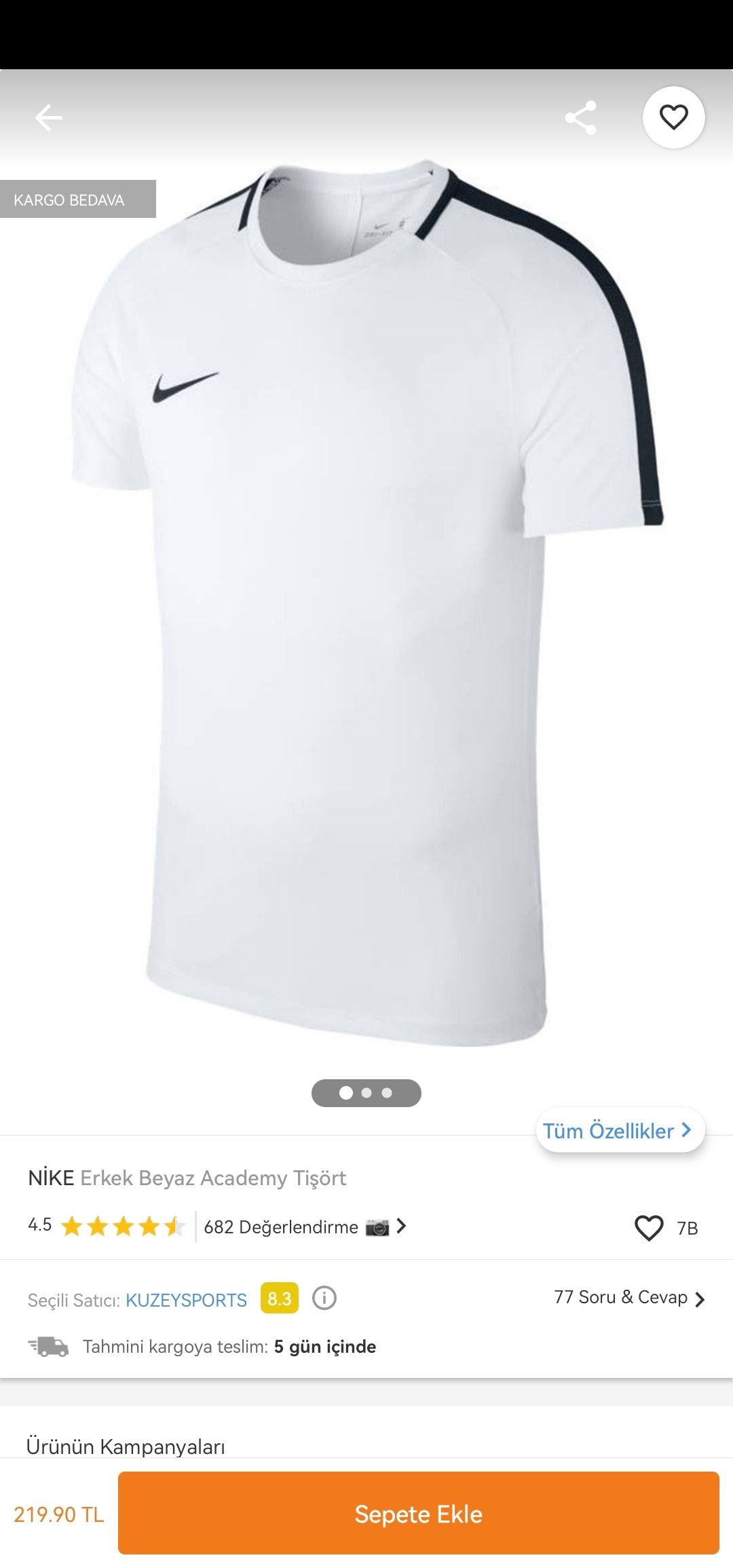Share this Nike t-shirt product
This screenshot has height=1568, width=733.
coord(581,117)
